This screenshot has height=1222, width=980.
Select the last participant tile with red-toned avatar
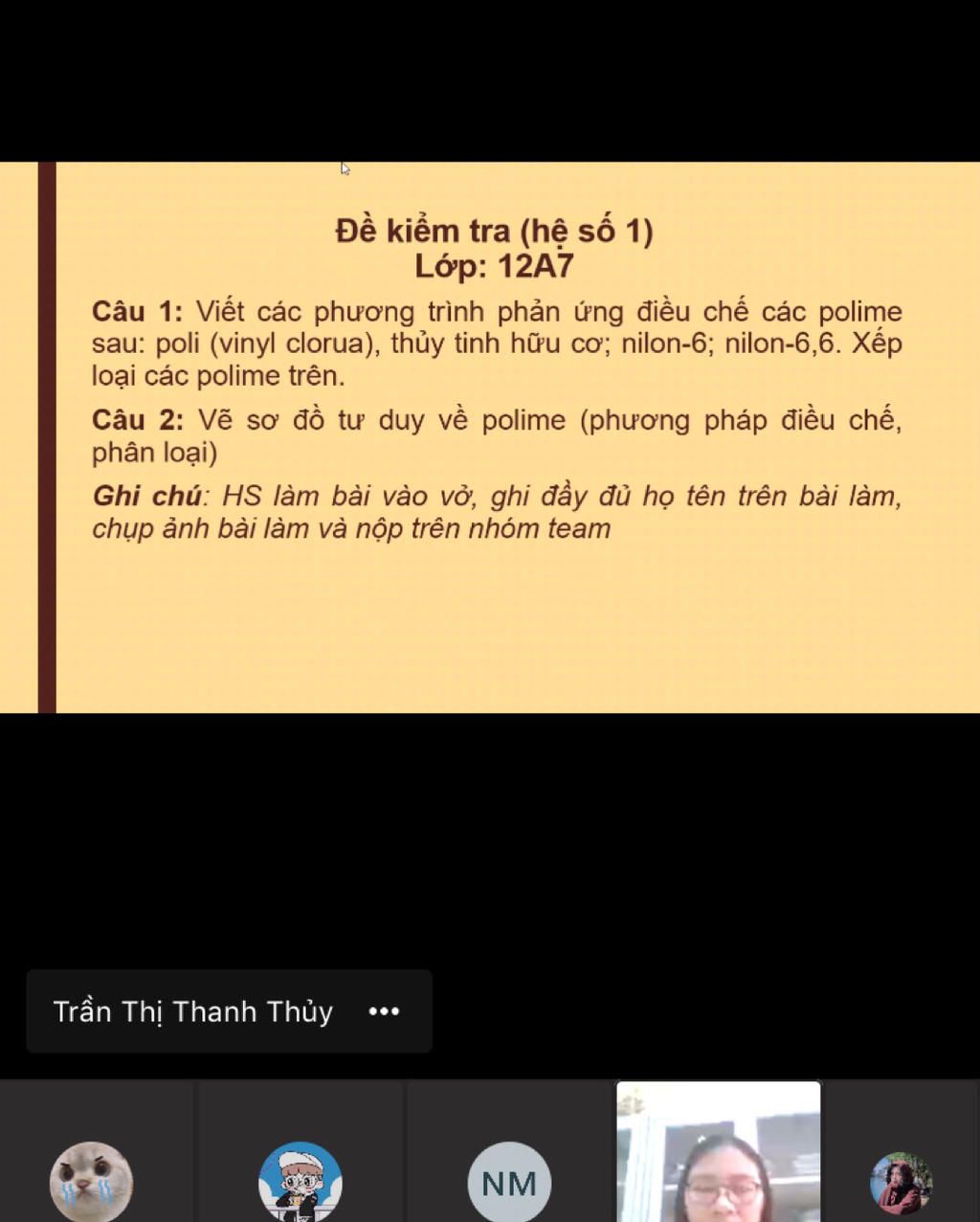tap(901, 1183)
